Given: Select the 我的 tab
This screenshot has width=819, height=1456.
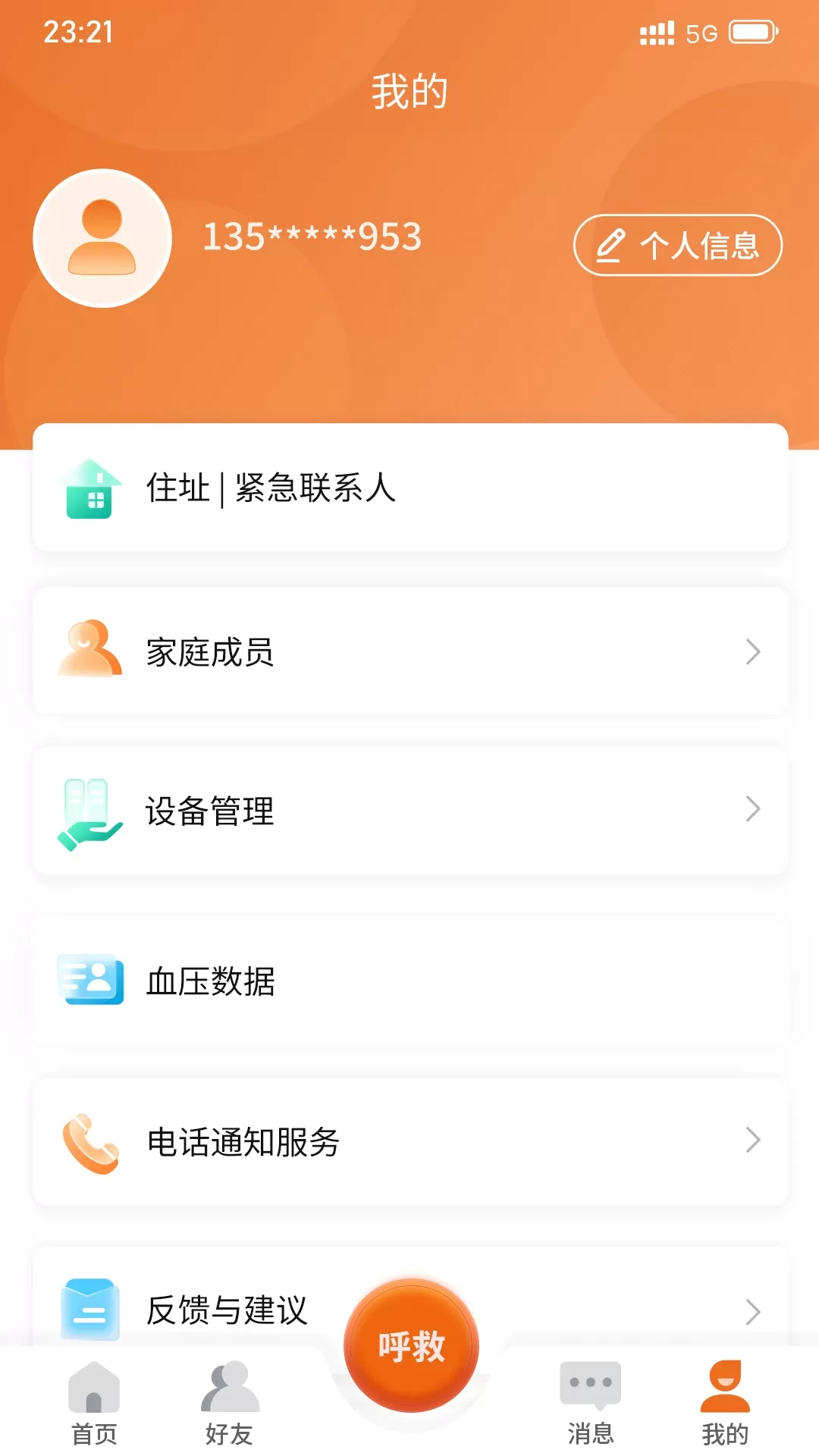Looking at the screenshot, I should [724, 1403].
